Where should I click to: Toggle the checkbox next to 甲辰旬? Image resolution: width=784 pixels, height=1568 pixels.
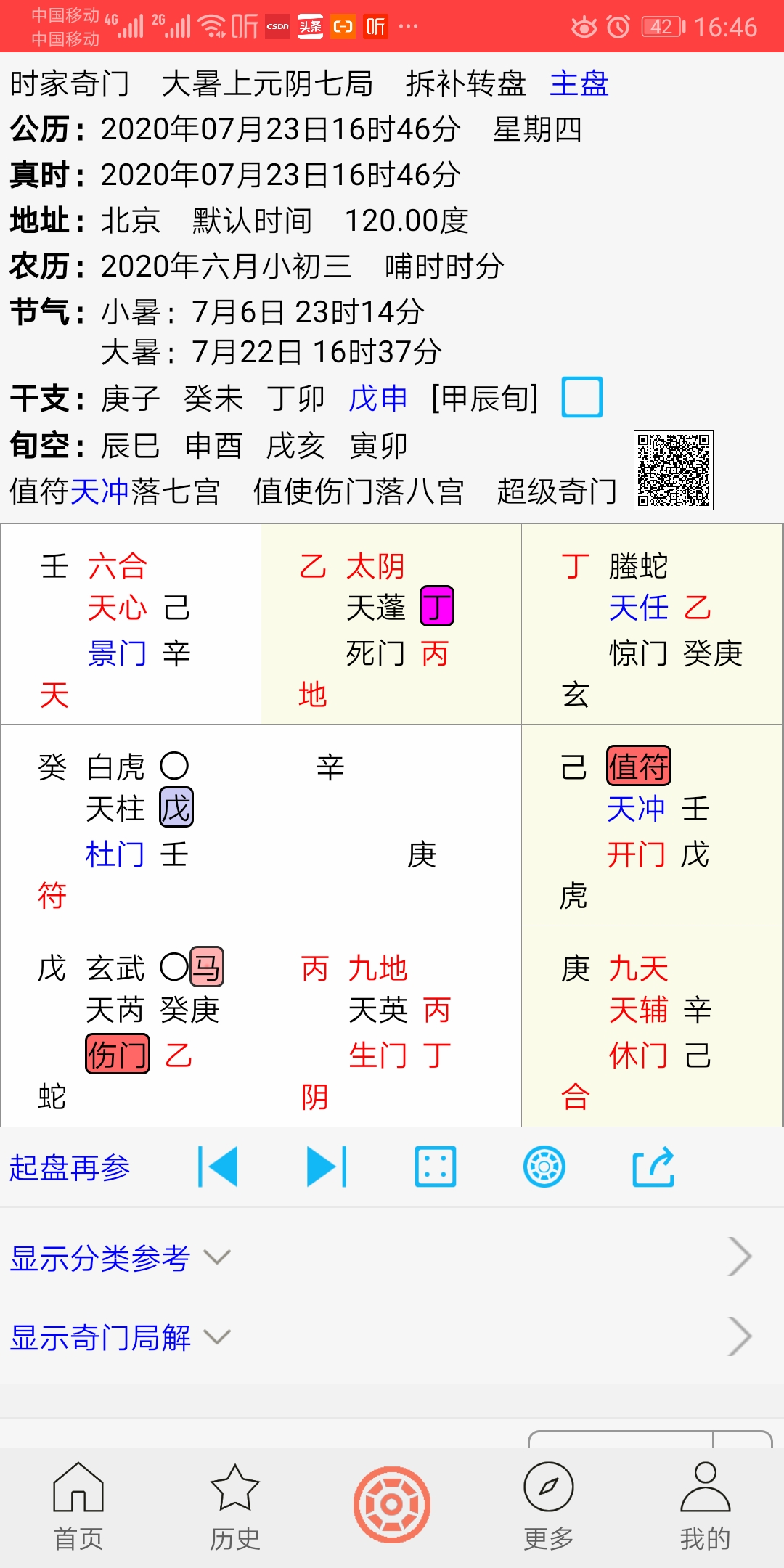[x=582, y=397]
